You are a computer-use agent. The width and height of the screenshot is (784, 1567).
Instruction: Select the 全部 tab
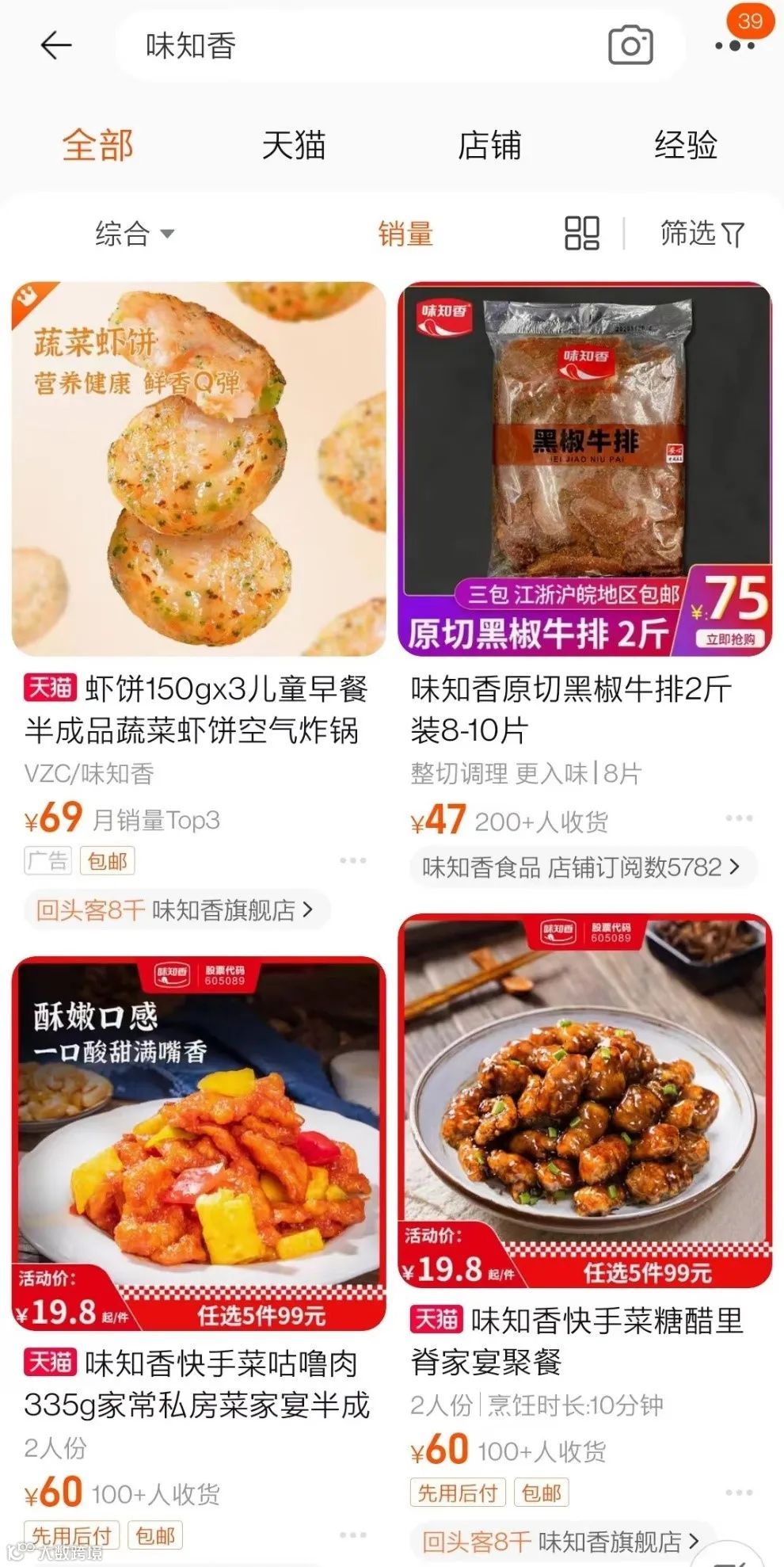98,146
